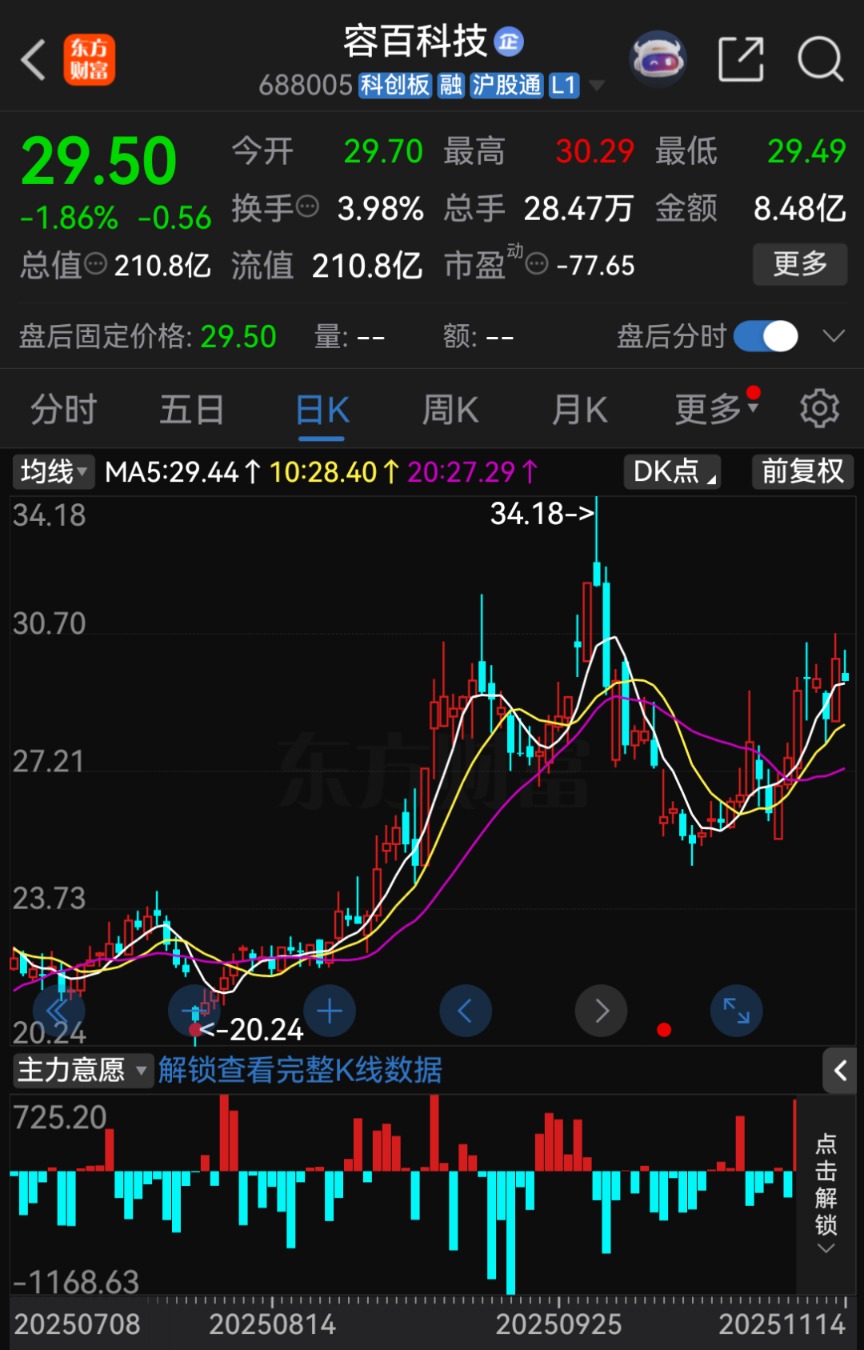
Task: Toggle the 盘后分时 switch
Action: [x=766, y=336]
